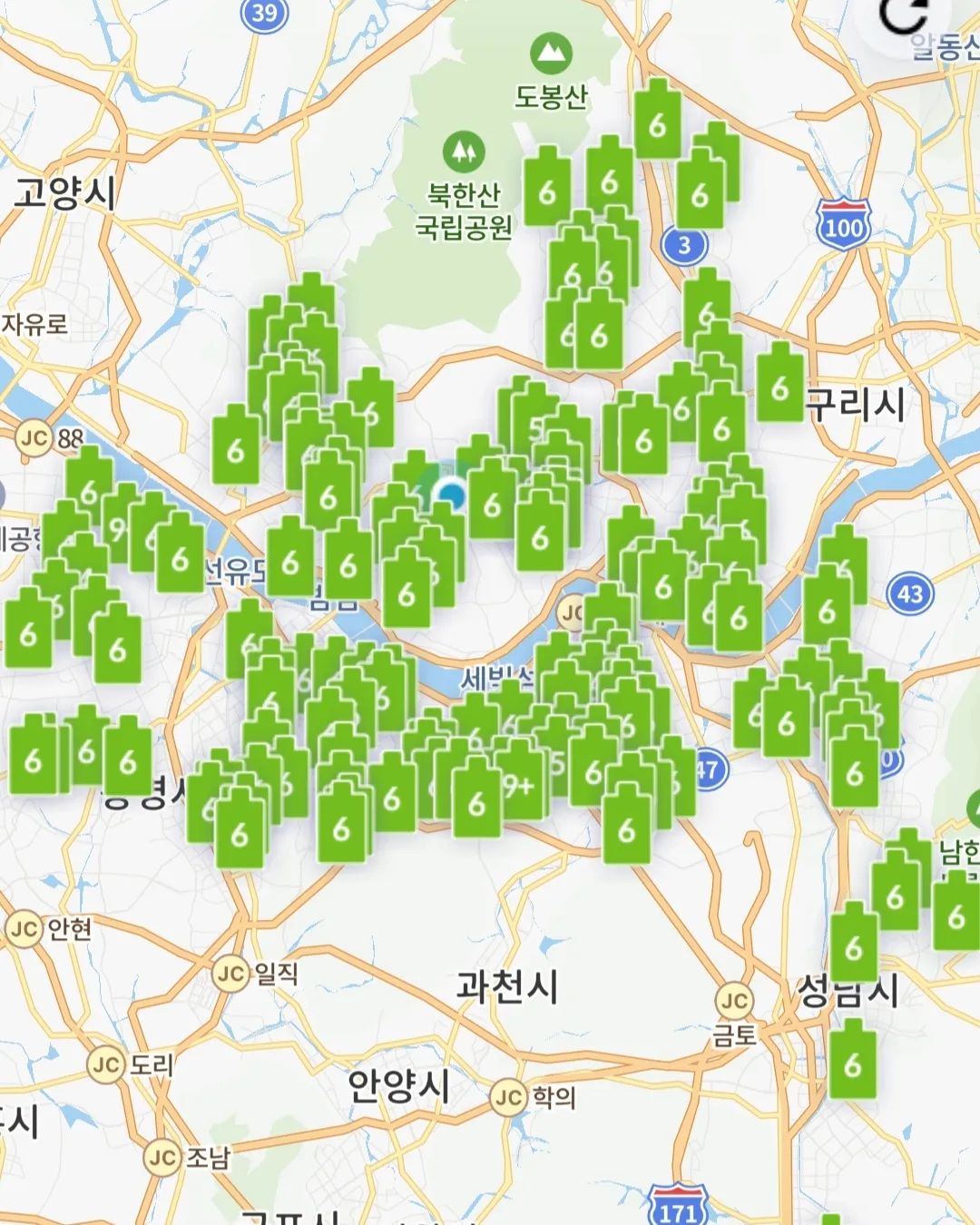Open the 9+ battery station marker
The width and height of the screenshot is (980, 1225).
[519, 782]
